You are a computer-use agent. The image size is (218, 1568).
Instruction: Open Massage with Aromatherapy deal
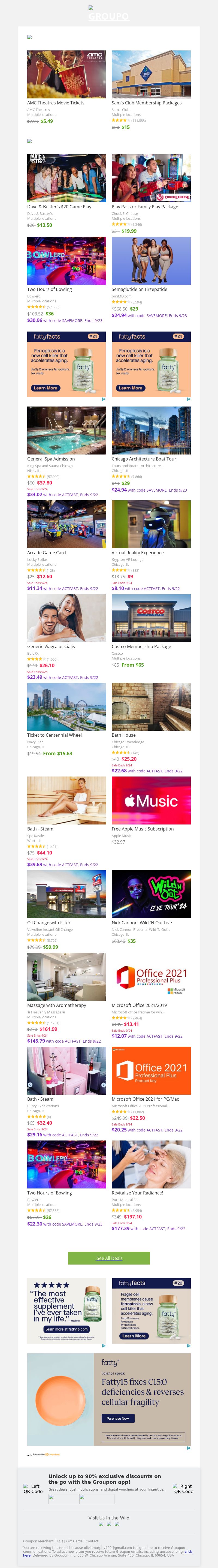(x=66, y=976)
